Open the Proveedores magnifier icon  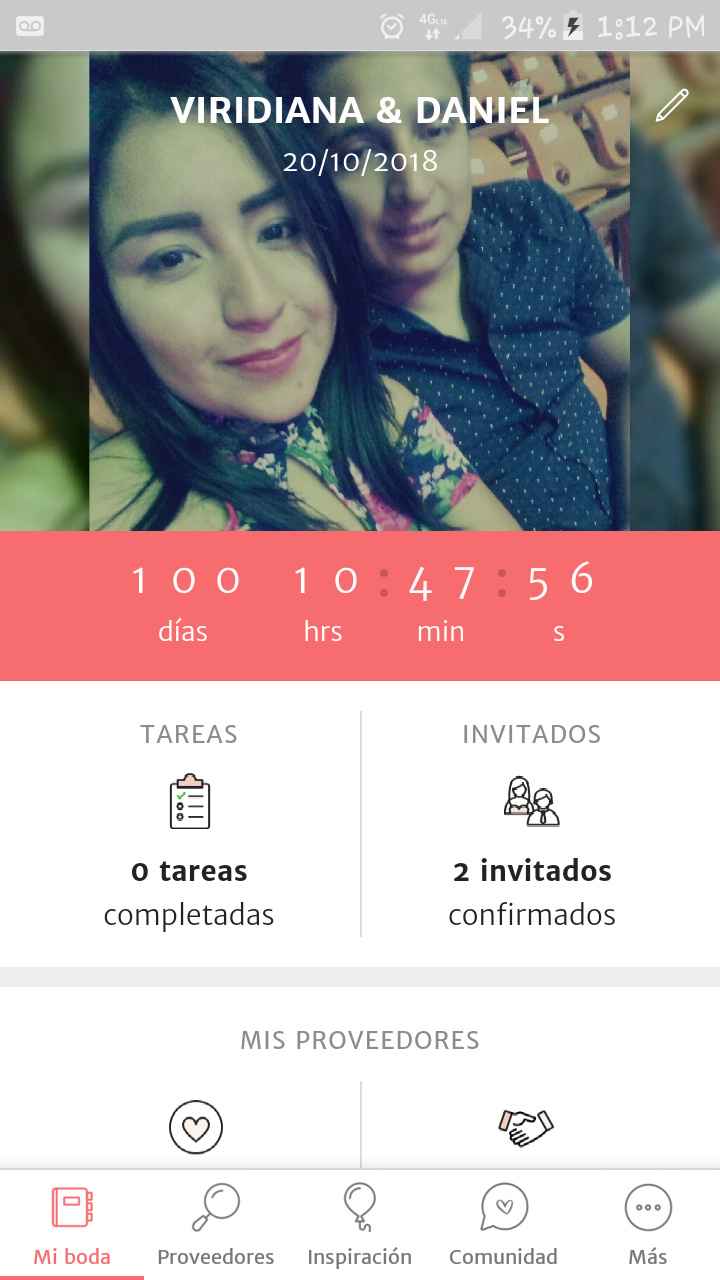tap(215, 1206)
